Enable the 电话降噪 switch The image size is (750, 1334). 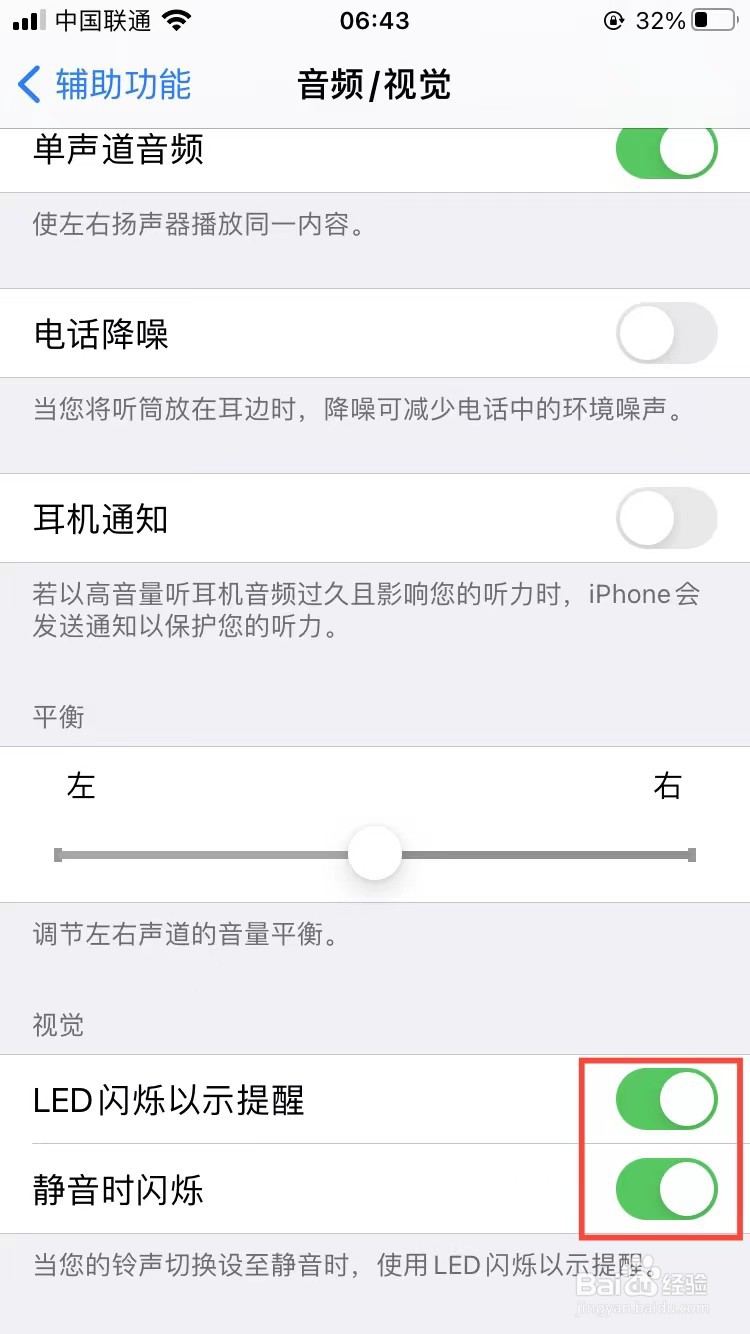pyautogui.click(x=665, y=333)
